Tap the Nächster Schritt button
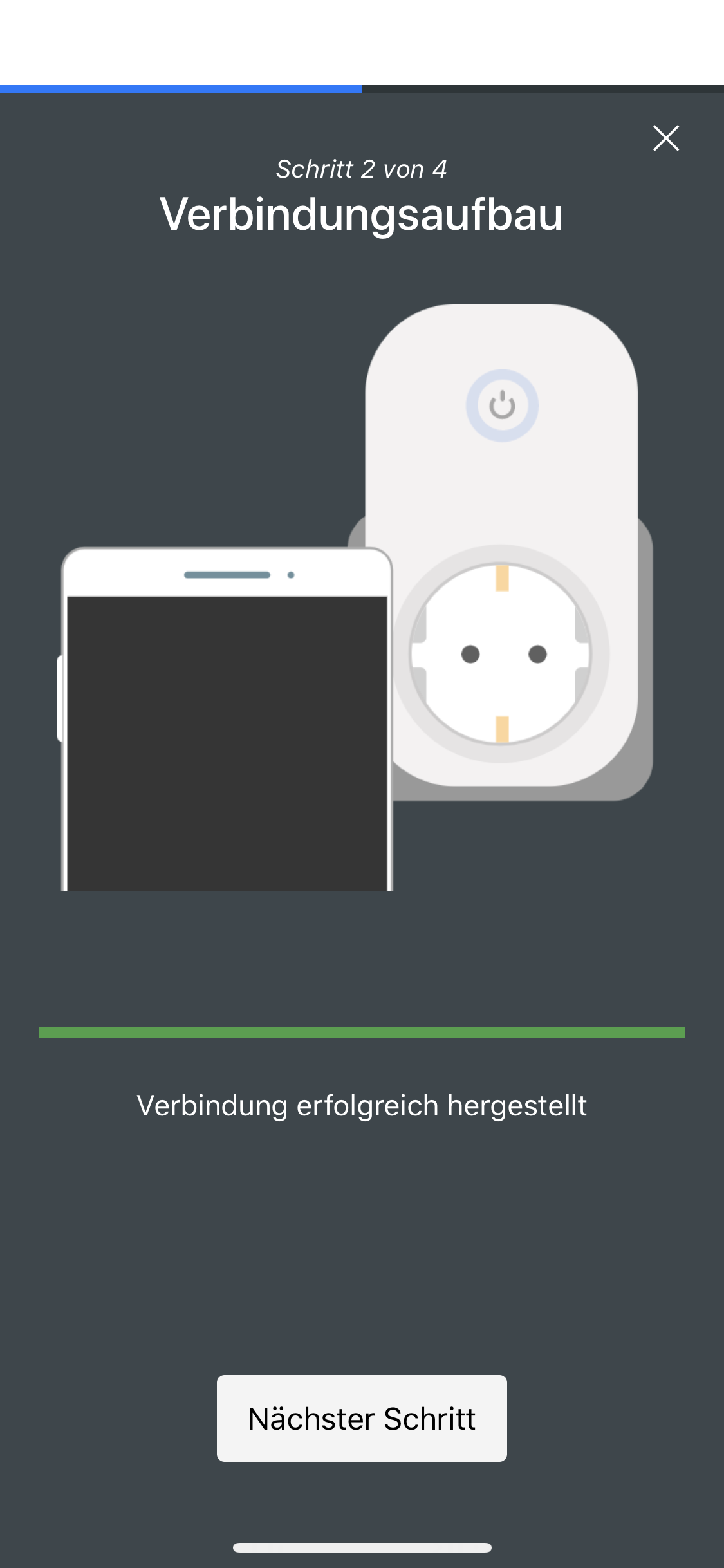Viewport: 724px width, 1568px height. (362, 1418)
